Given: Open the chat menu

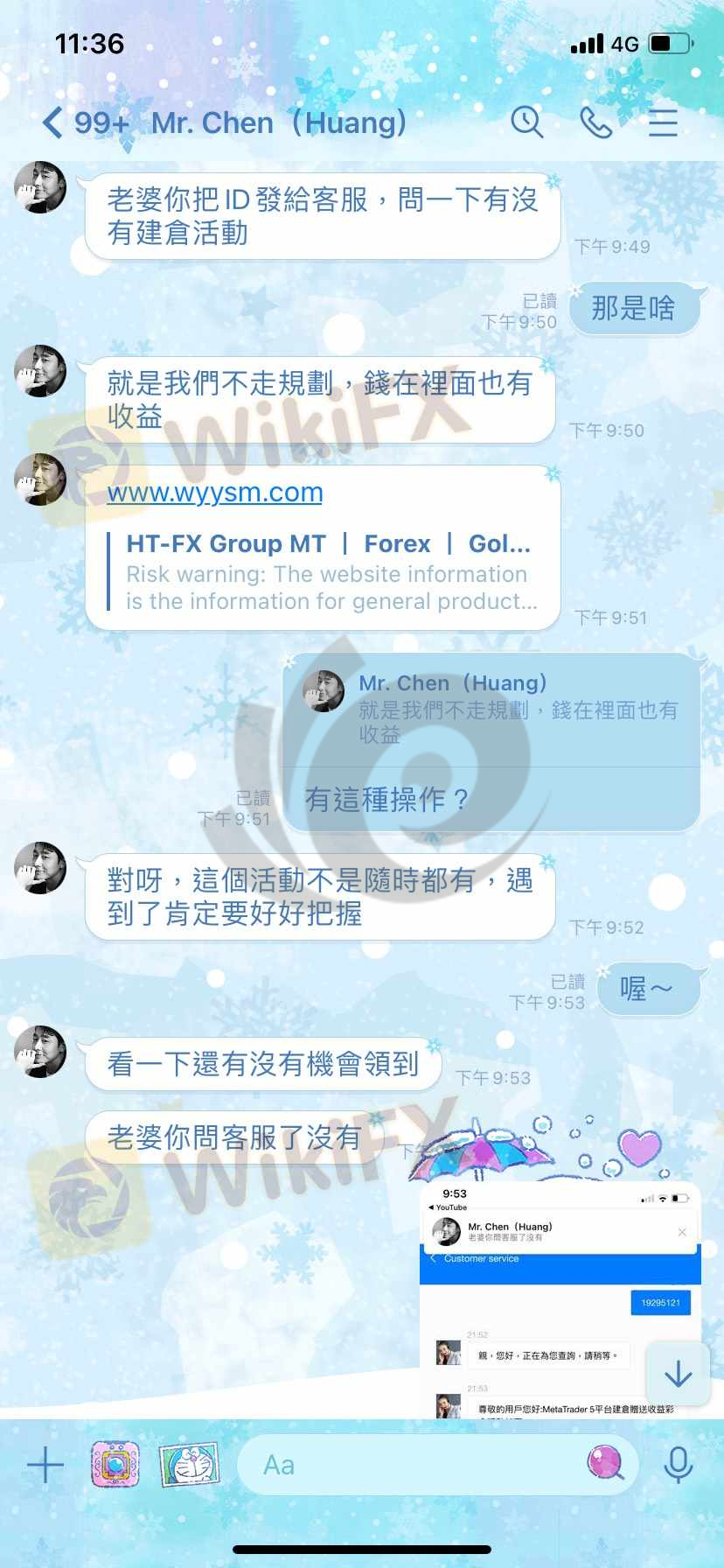Looking at the screenshot, I should 663,122.
